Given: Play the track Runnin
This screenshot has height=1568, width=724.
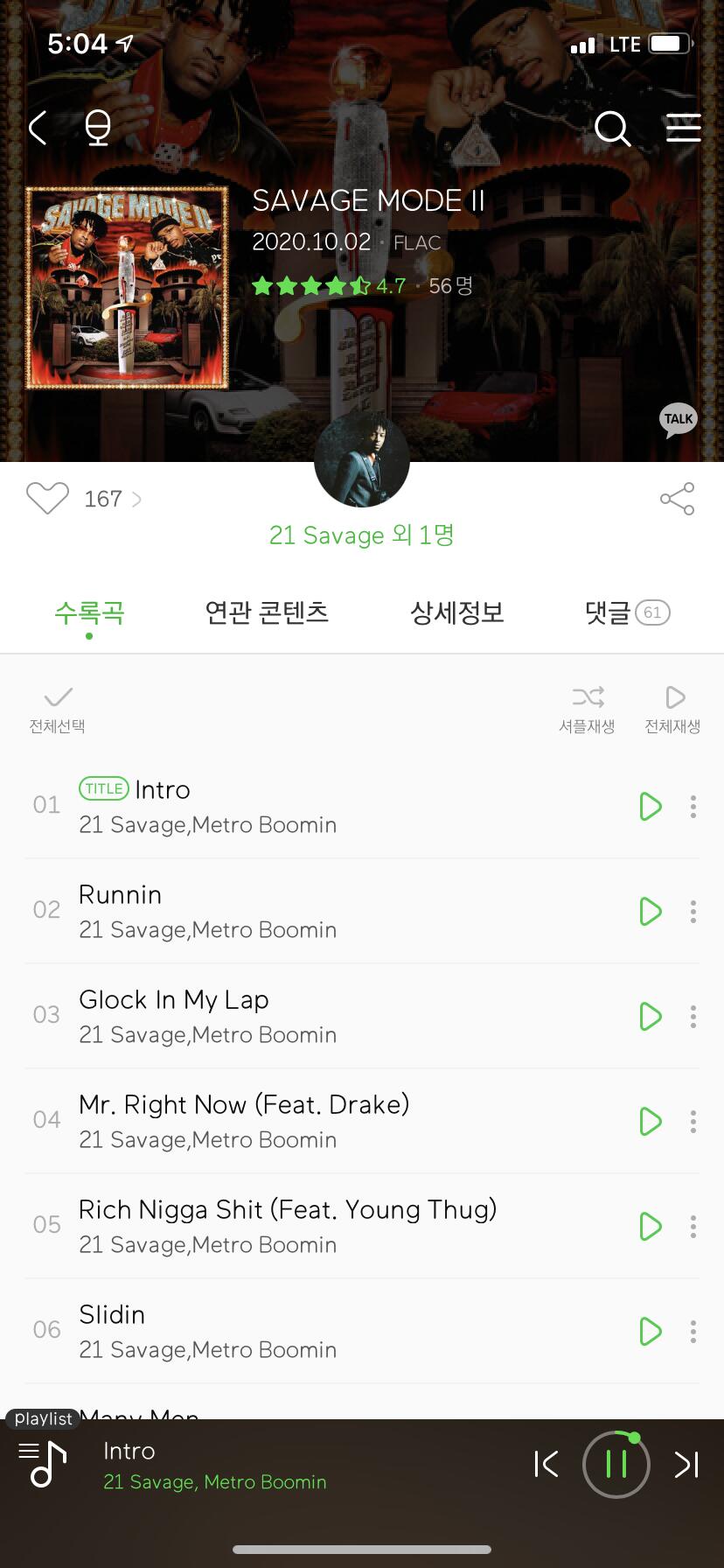Looking at the screenshot, I should tap(650, 912).
